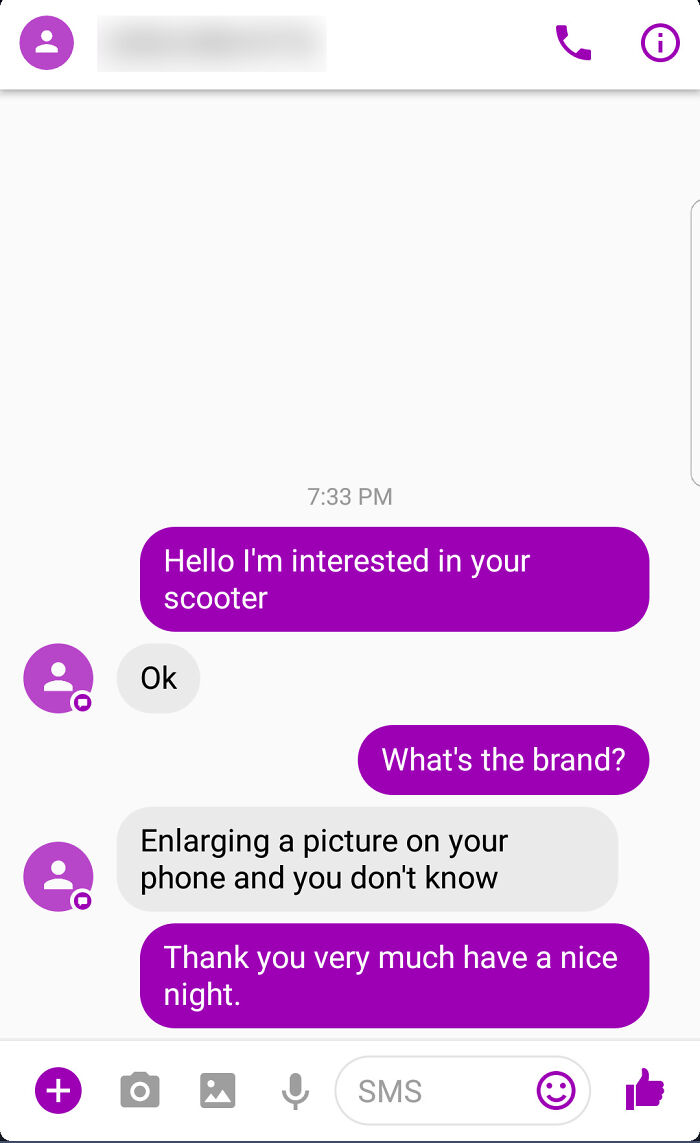Open the plus attachments menu
This screenshot has width=700, height=1143.
point(59,1090)
